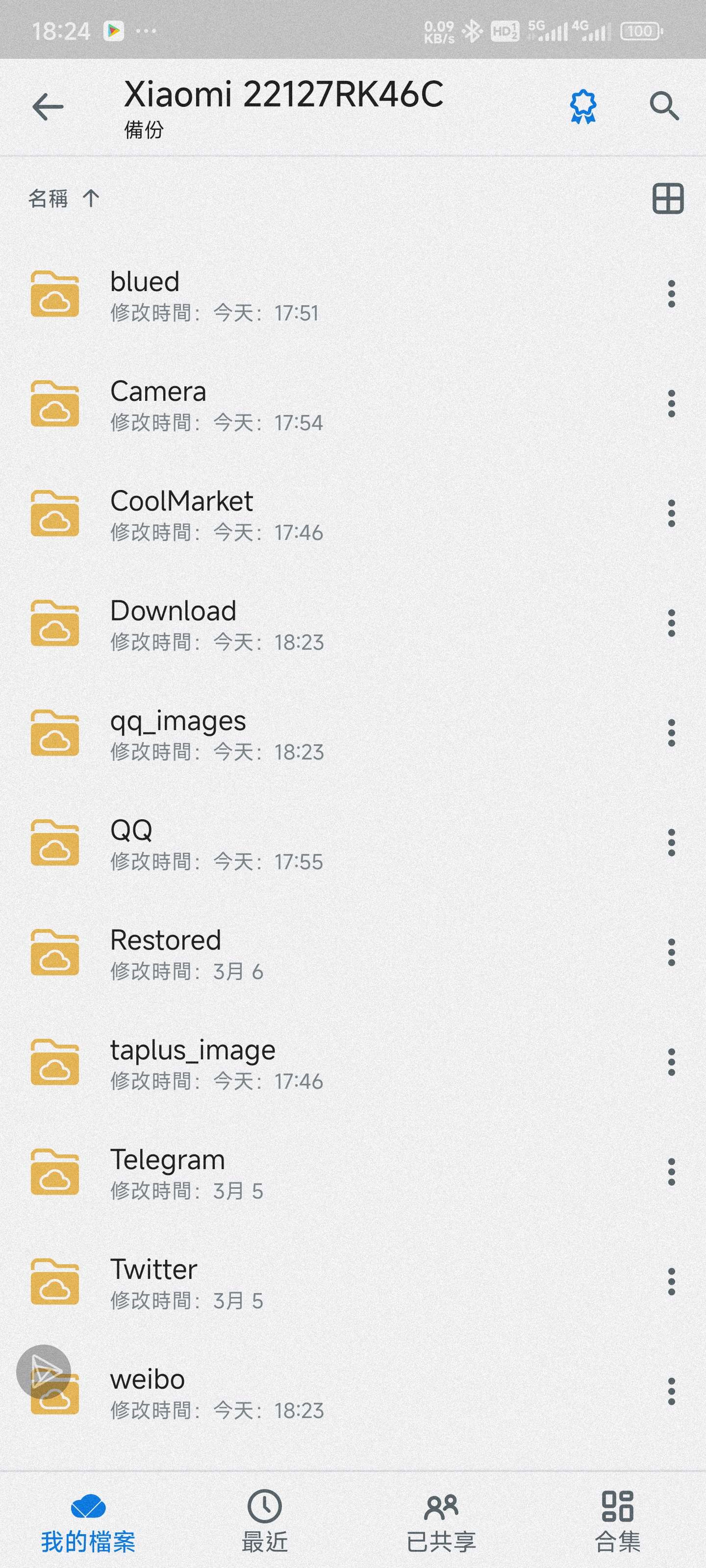Switch to grid view layout
The height and width of the screenshot is (1568, 706).
(x=668, y=198)
